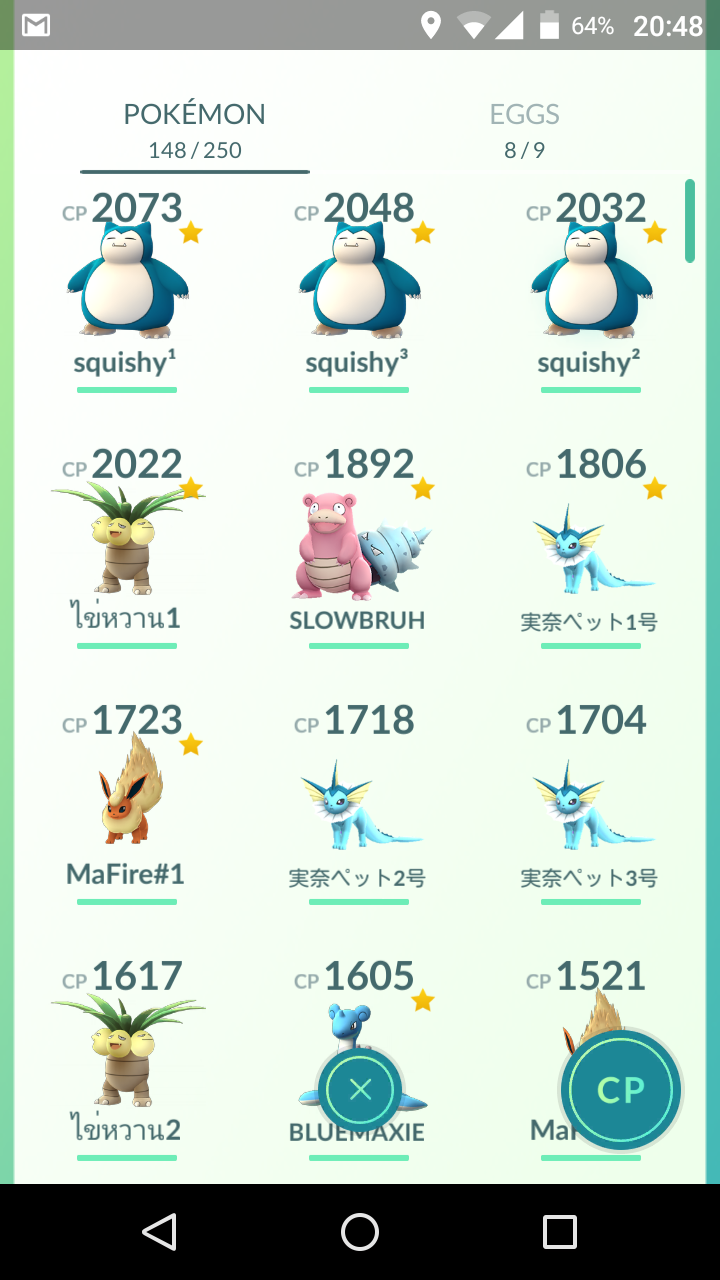Viewport: 720px width, 1280px height.
Task: Open Snorlax named squishy¹ with CP 2073
Action: pos(127,285)
